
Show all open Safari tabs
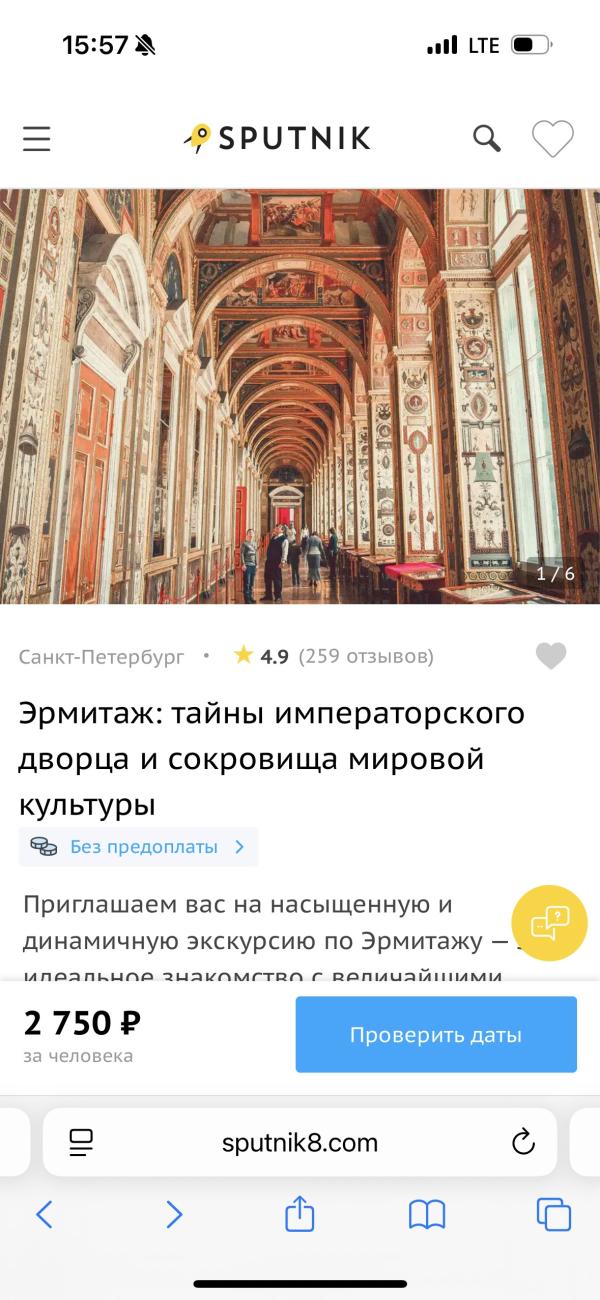pyautogui.click(x=553, y=1214)
